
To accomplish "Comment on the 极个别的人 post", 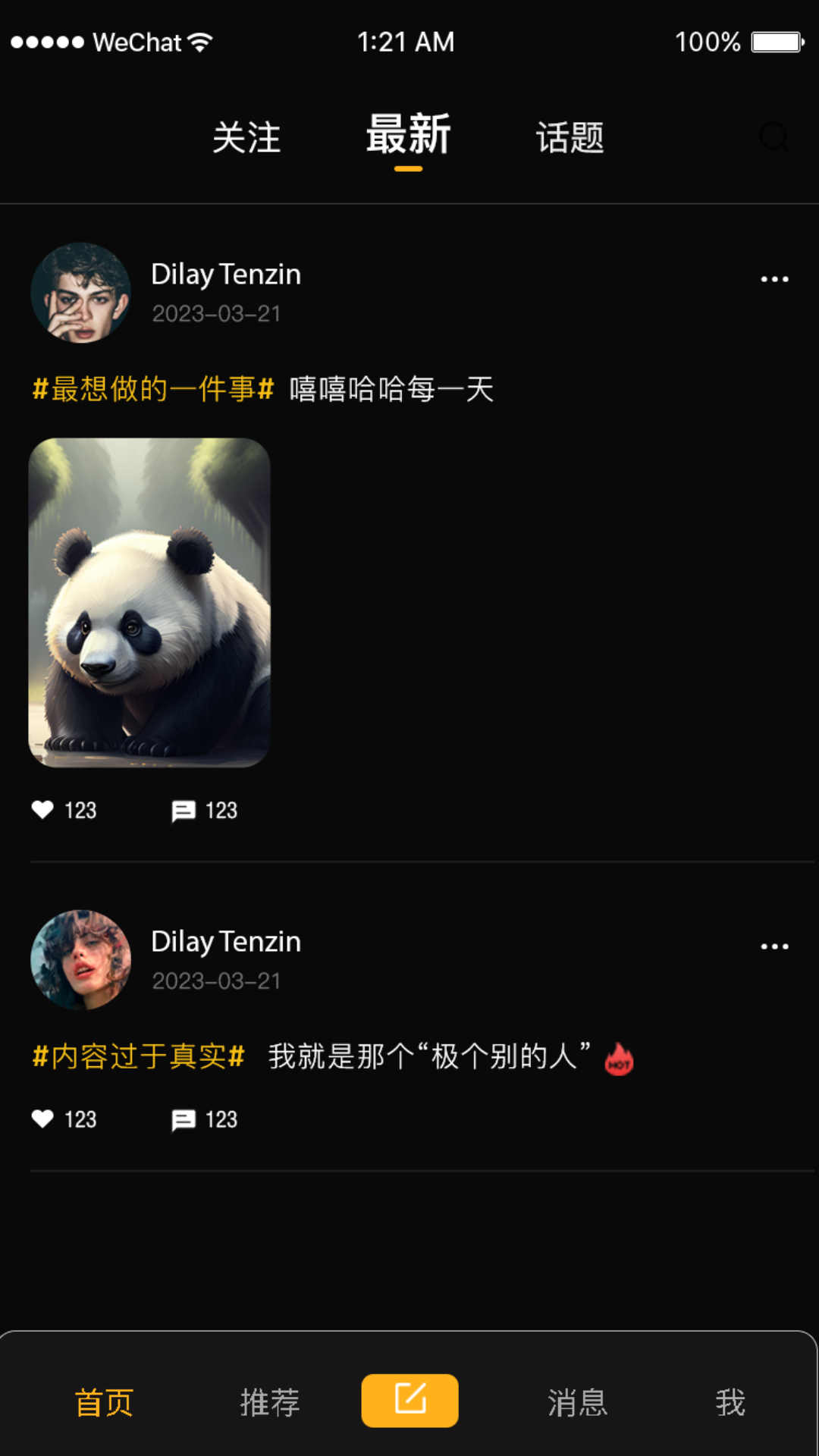I will 184,1120.
